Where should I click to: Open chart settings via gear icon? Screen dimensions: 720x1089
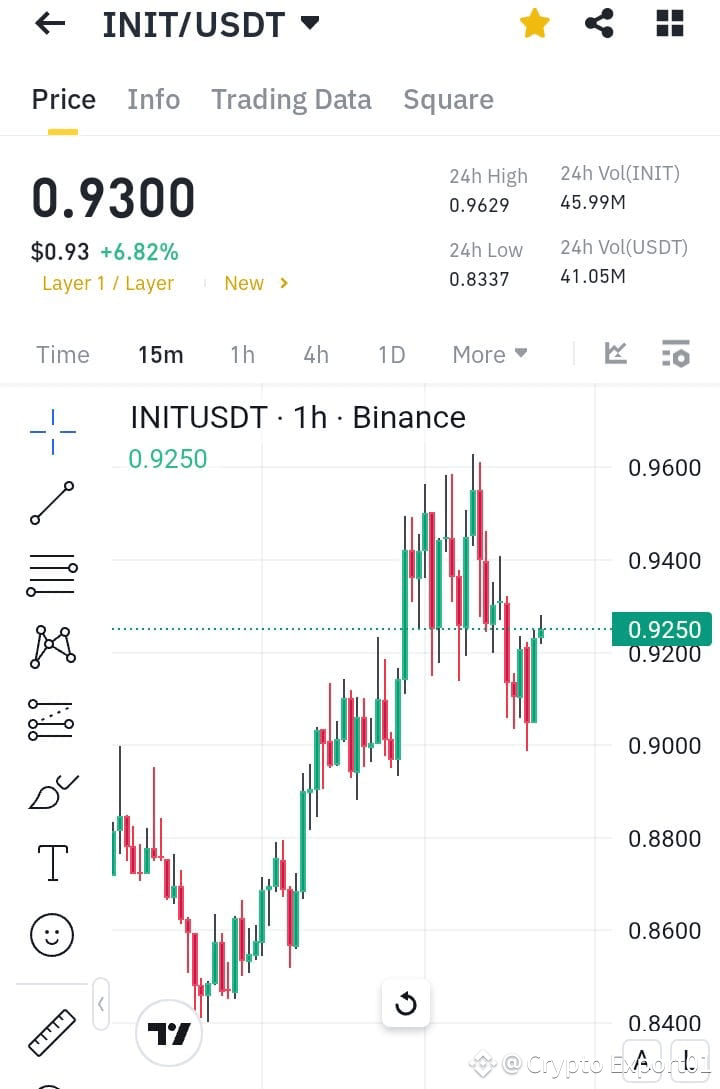(x=676, y=353)
